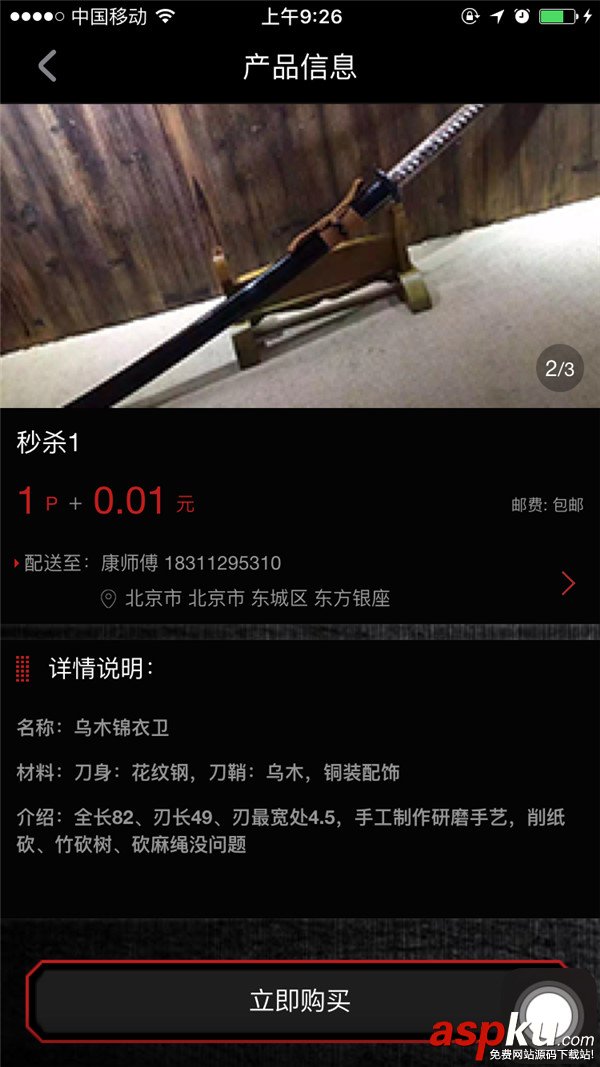This screenshot has height=1067, width=600.
Task: Open the AssistiveTouch floating button
Action: pos(549,1015)
